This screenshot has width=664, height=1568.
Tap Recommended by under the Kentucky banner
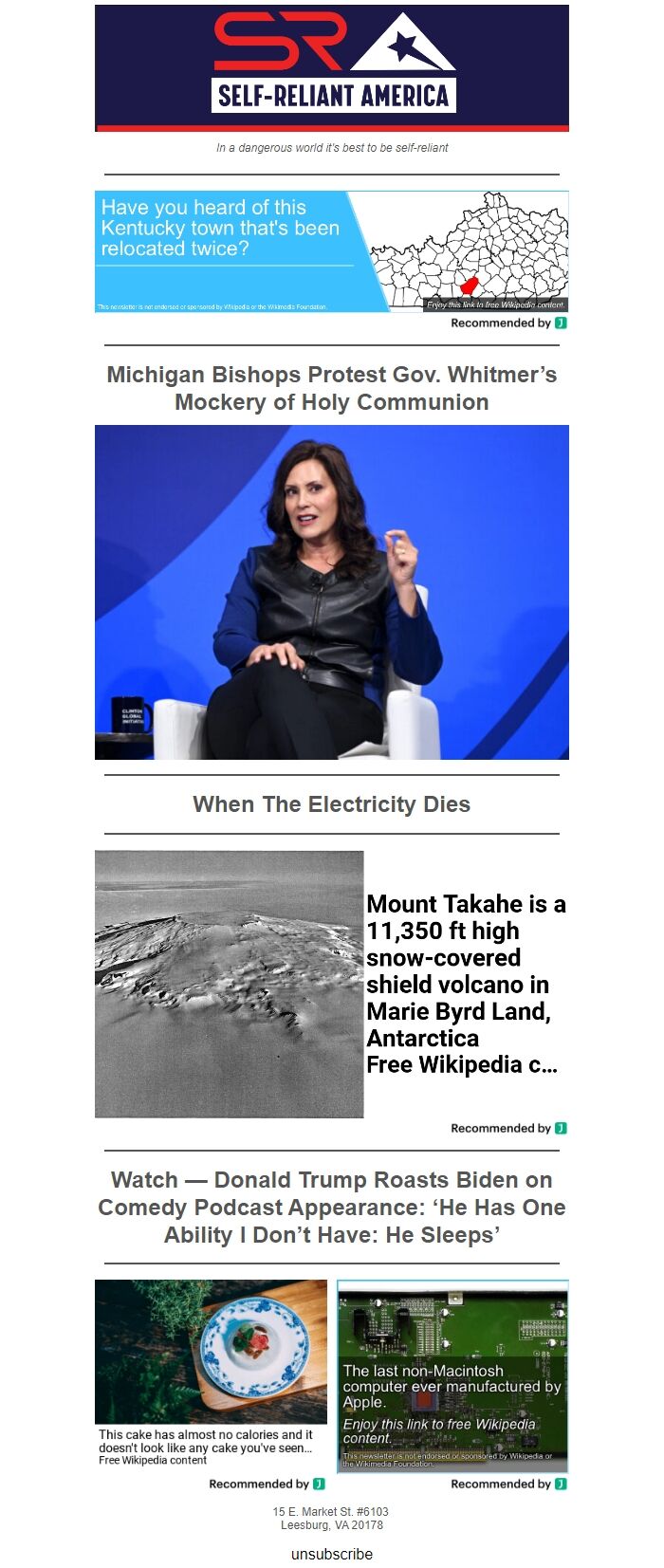(507, 323)
